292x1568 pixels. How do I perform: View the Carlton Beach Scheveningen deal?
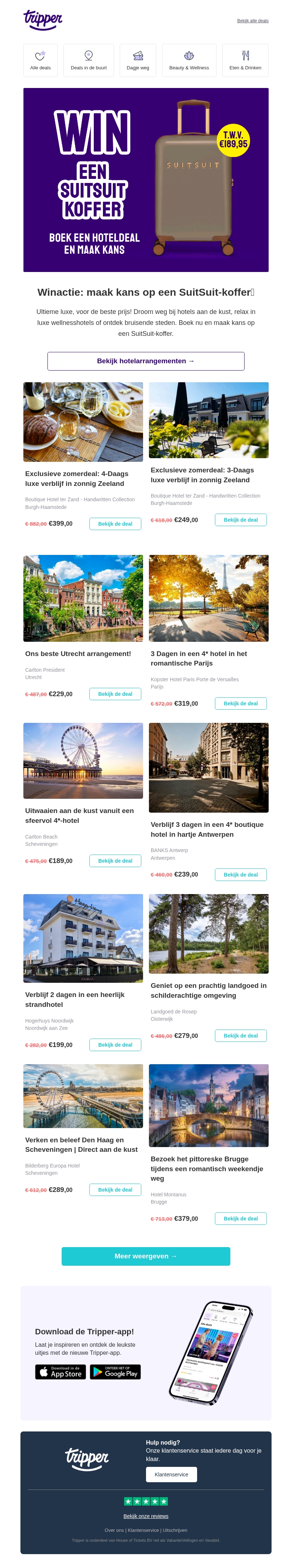tap(115, 861)
